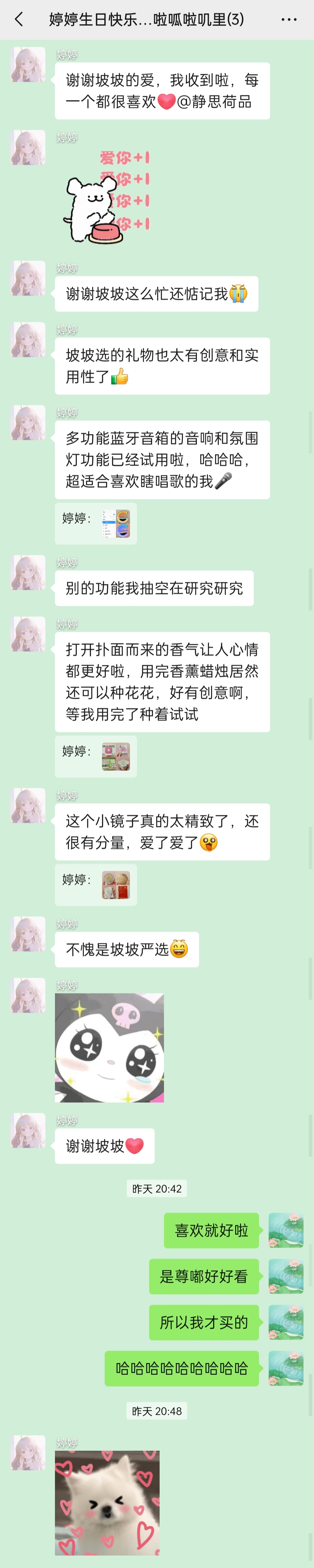Open 婷婷's avatar beside 谢谢坡坡 message
The image size is (314, 1568).
(x=28, y=1130)
